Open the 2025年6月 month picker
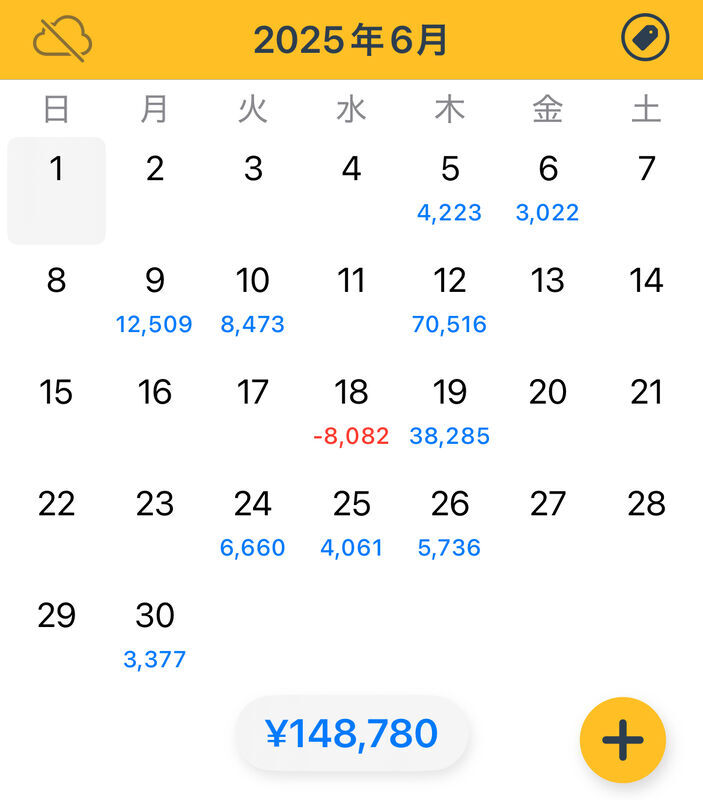Screen dimensions: 703x800 (351, 40)
